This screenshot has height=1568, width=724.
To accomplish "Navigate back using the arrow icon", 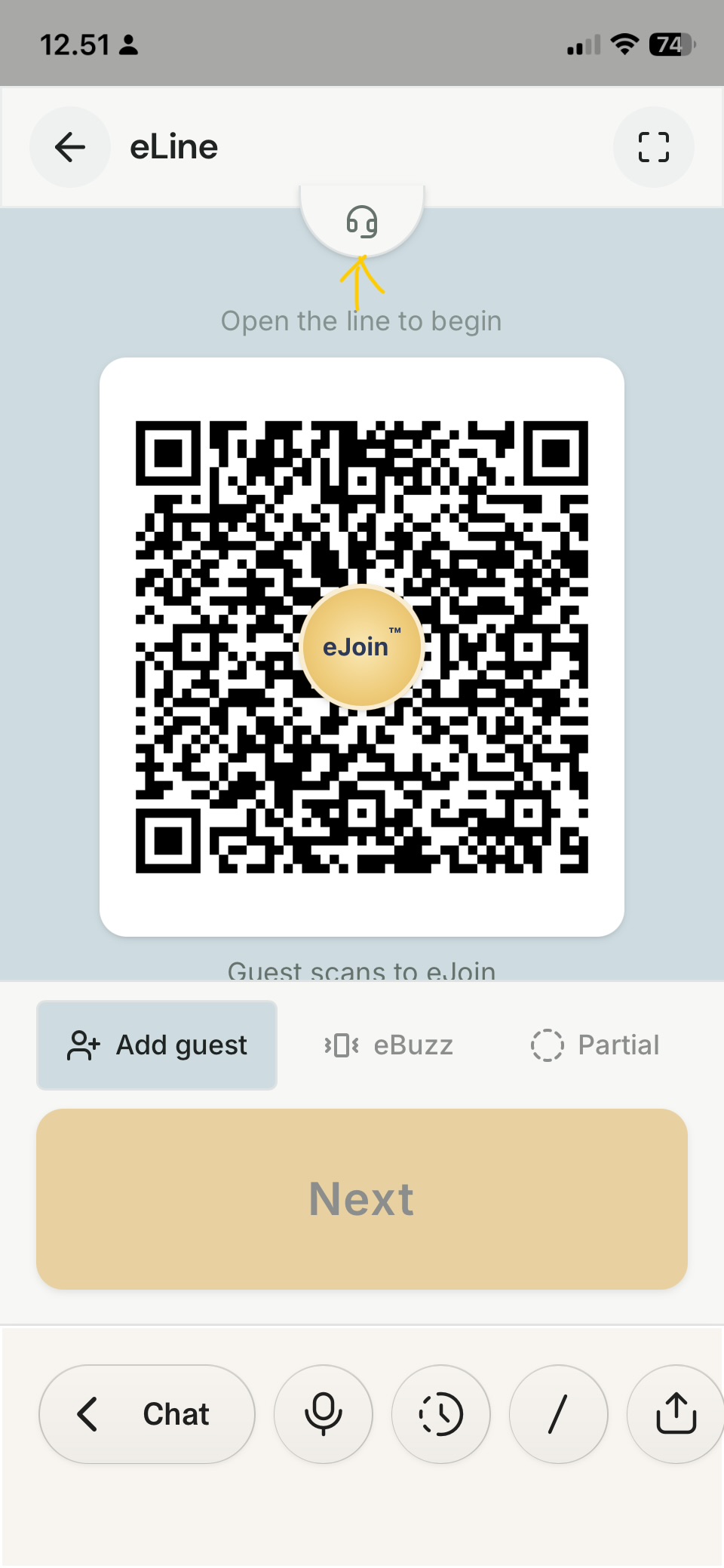I will (x=69, y=147).
